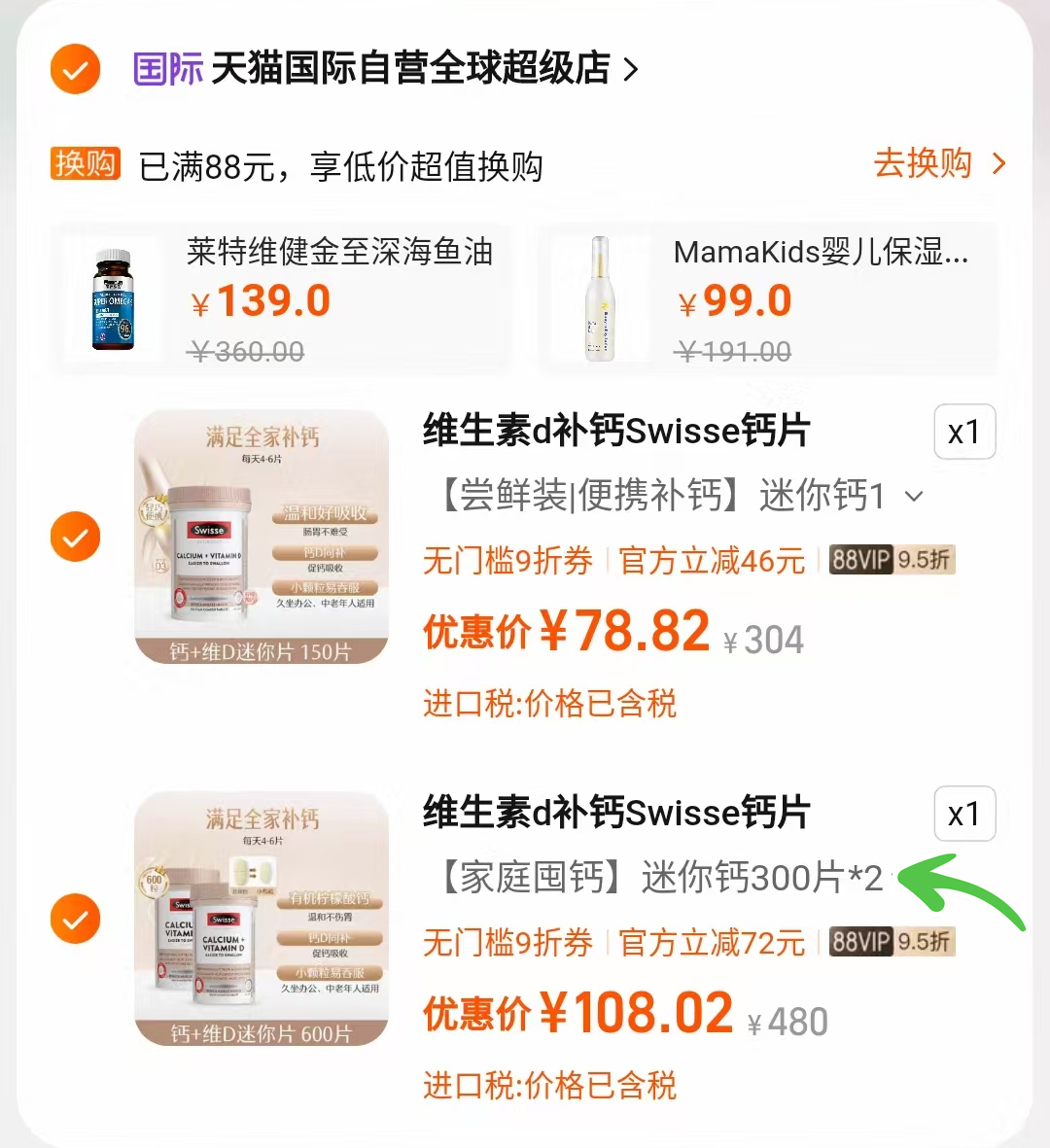Deselect the first Swisse calcium item checkbox
The width and height of the screenshot is (1050, 1148).
click(75, 538)
